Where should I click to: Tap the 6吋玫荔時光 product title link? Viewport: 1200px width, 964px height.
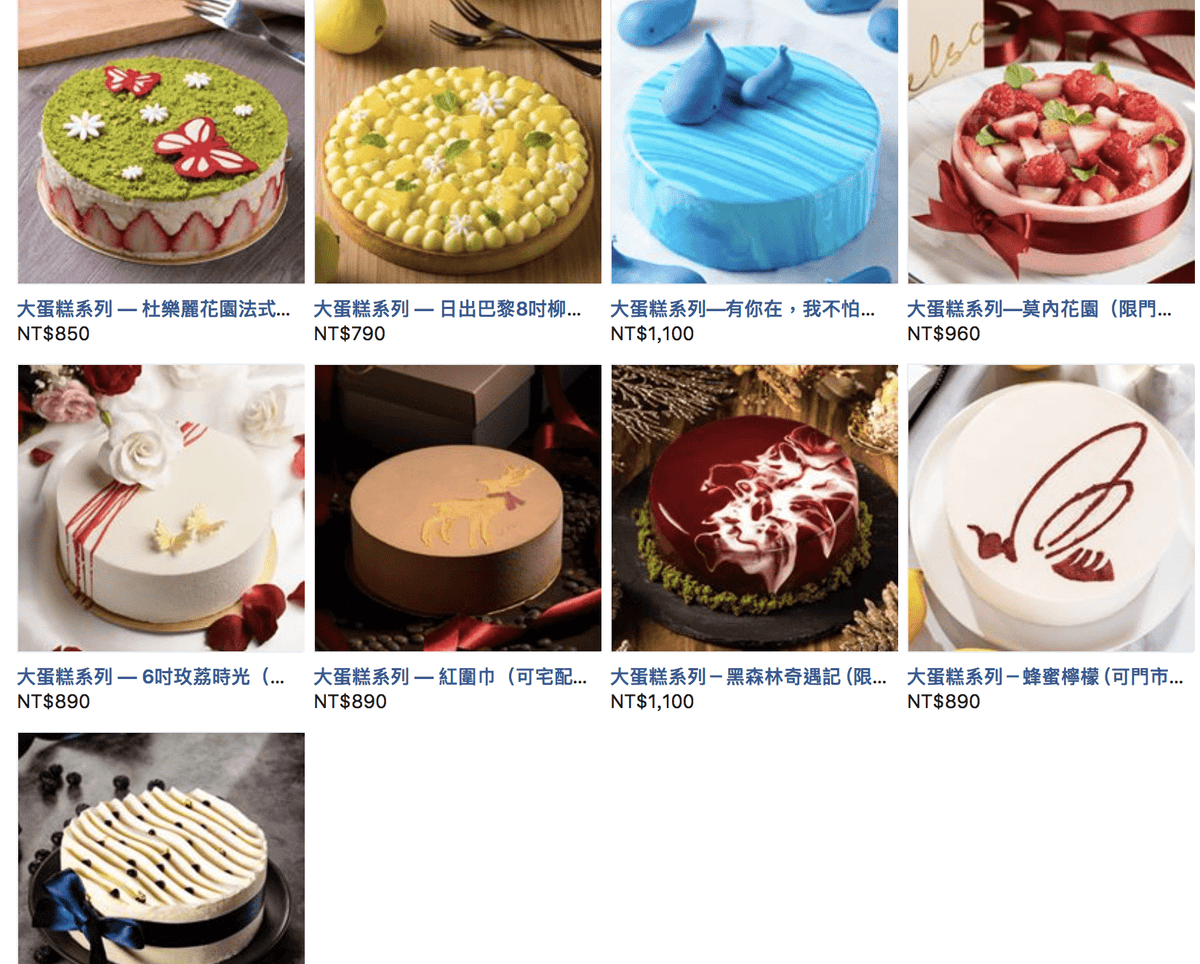pyautogui.click(x=151, y=677)
